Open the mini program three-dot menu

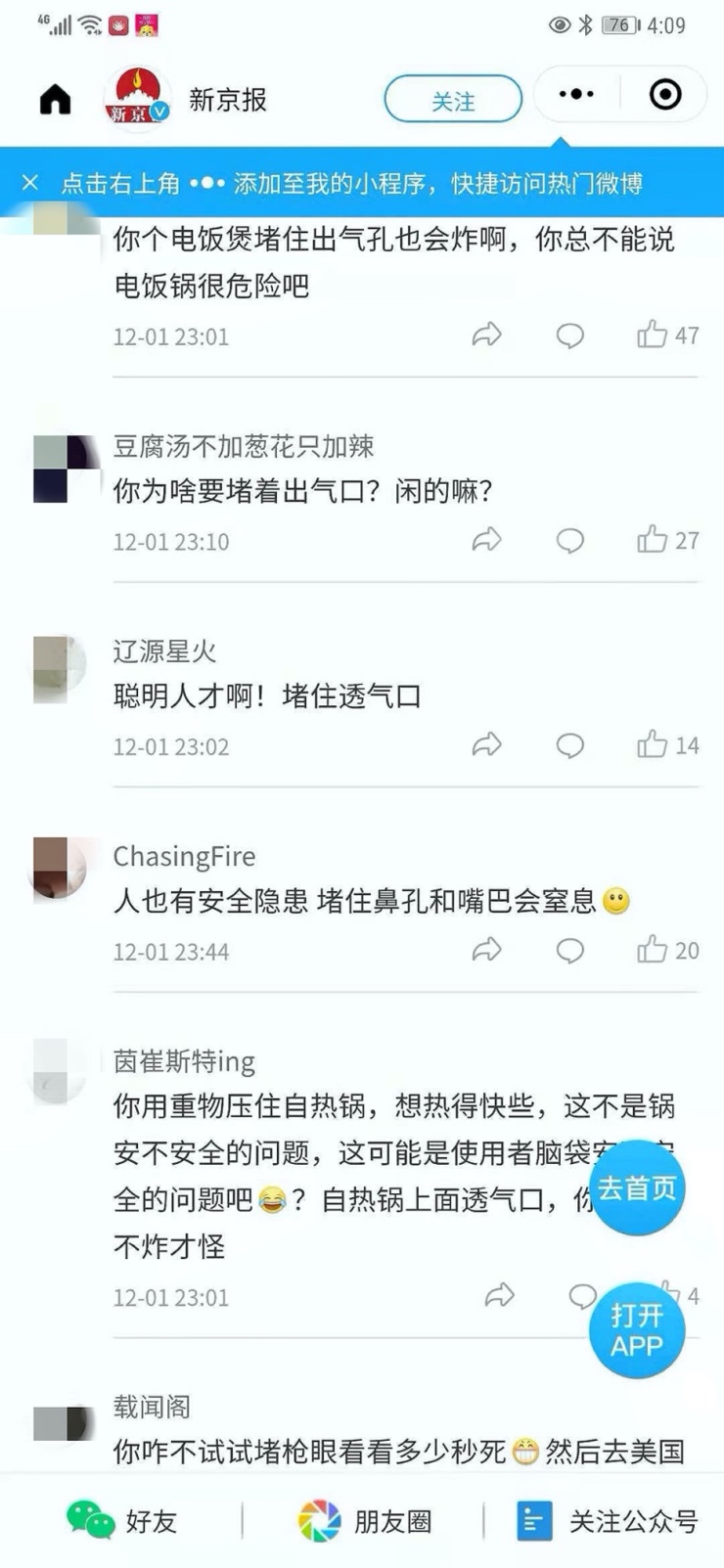576,95
